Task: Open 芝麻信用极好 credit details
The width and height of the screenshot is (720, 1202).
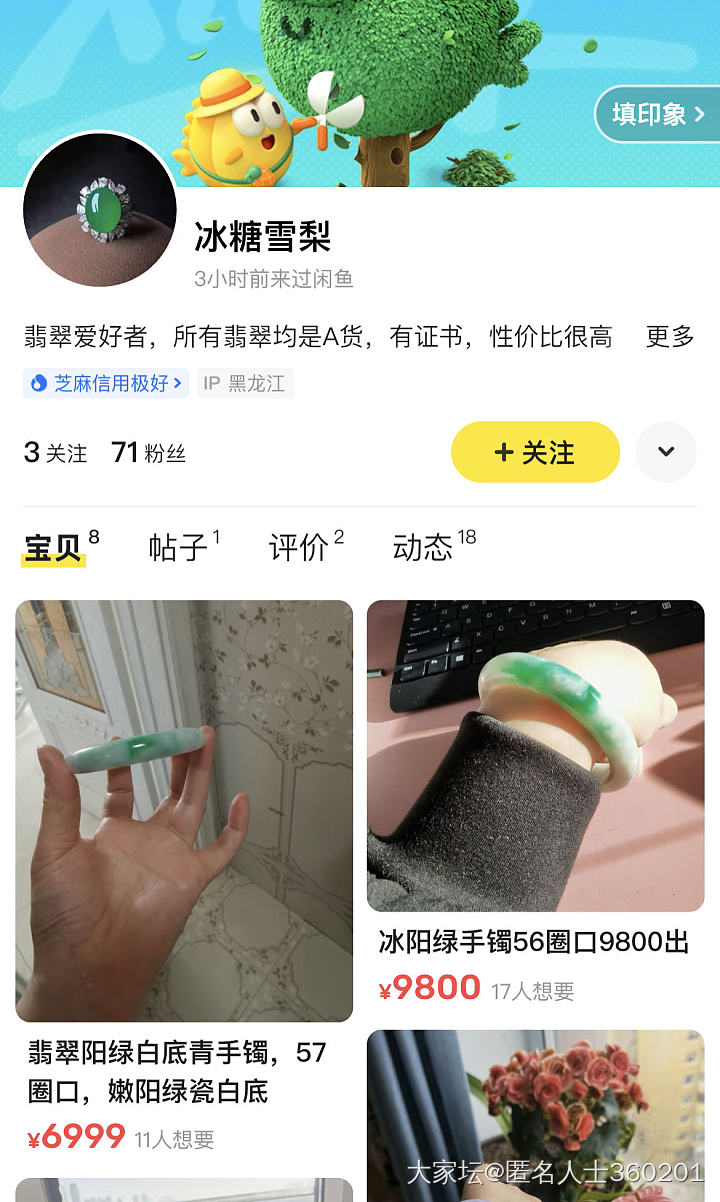Action: point(106,383)
